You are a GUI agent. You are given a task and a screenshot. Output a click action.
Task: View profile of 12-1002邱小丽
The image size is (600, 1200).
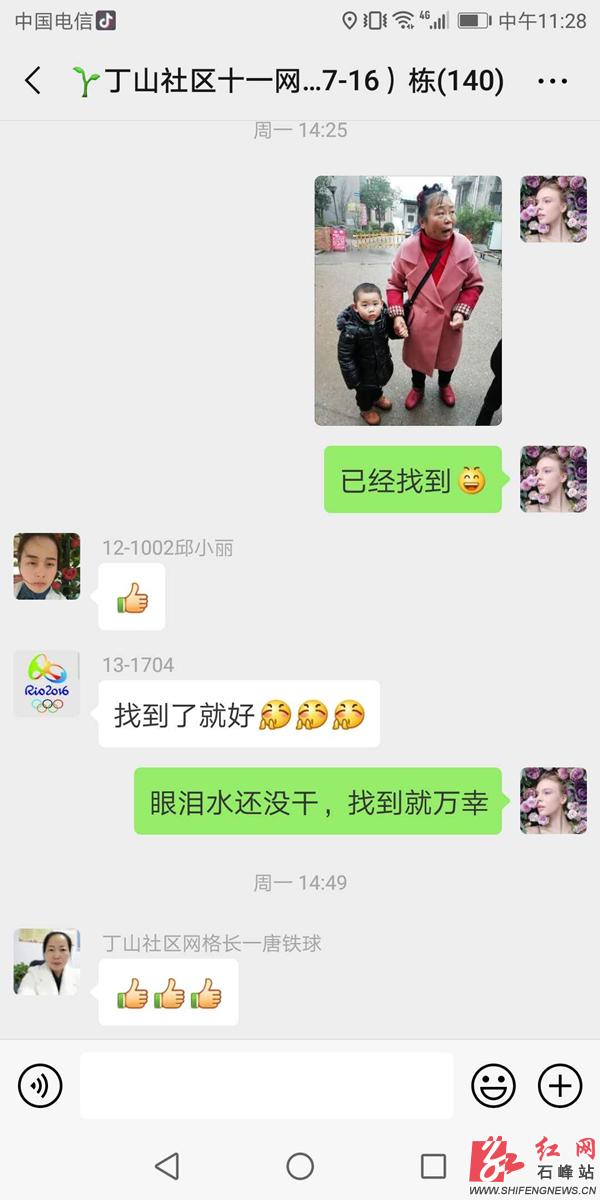click(47, 566)
